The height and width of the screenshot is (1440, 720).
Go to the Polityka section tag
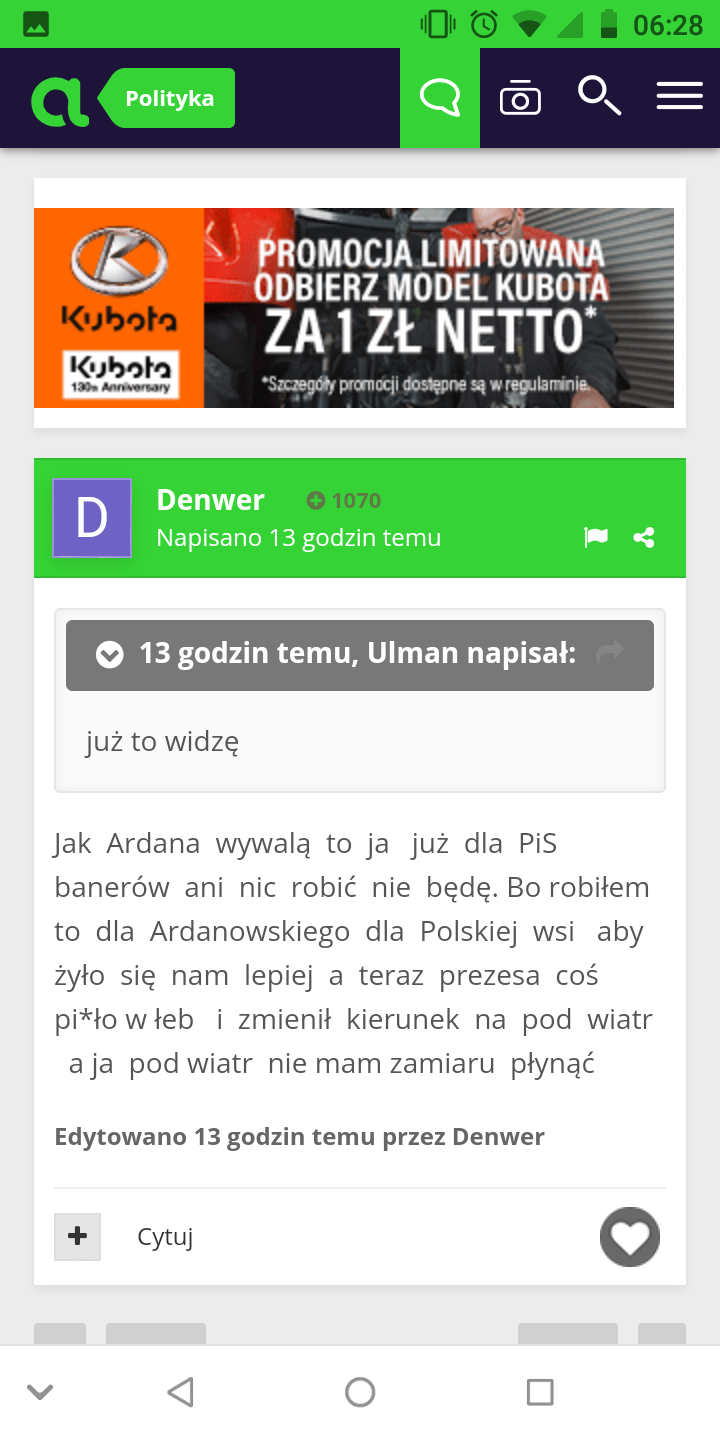(x=169, y=98)
